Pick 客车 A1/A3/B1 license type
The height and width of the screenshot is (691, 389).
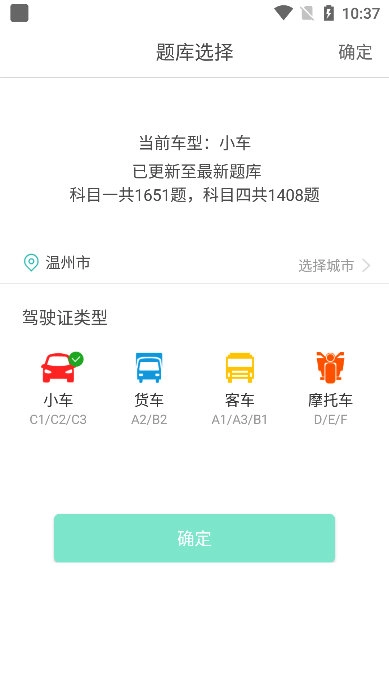tap(240, 389)
